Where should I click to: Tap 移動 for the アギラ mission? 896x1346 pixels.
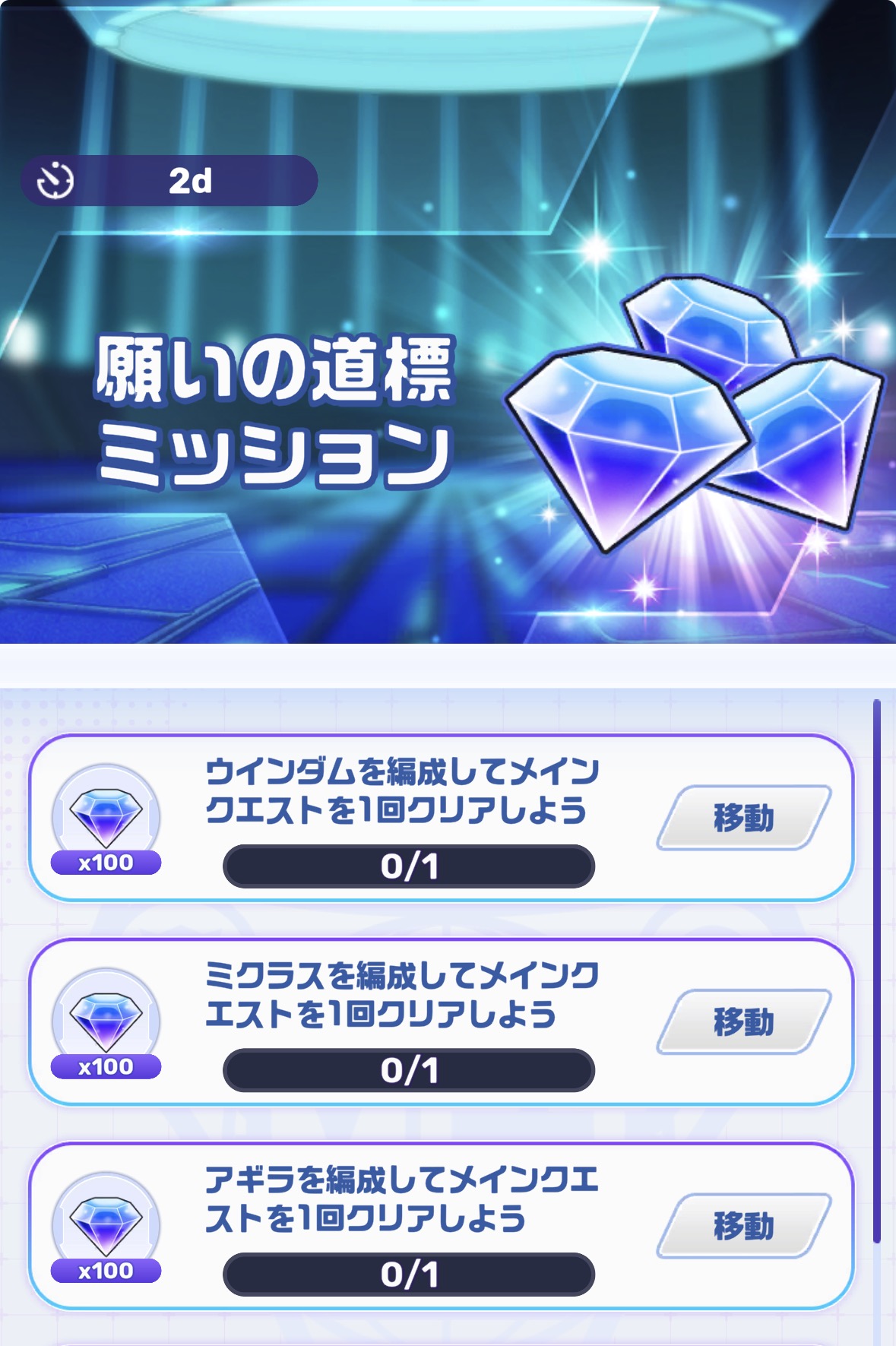[x=743, y=1226]
